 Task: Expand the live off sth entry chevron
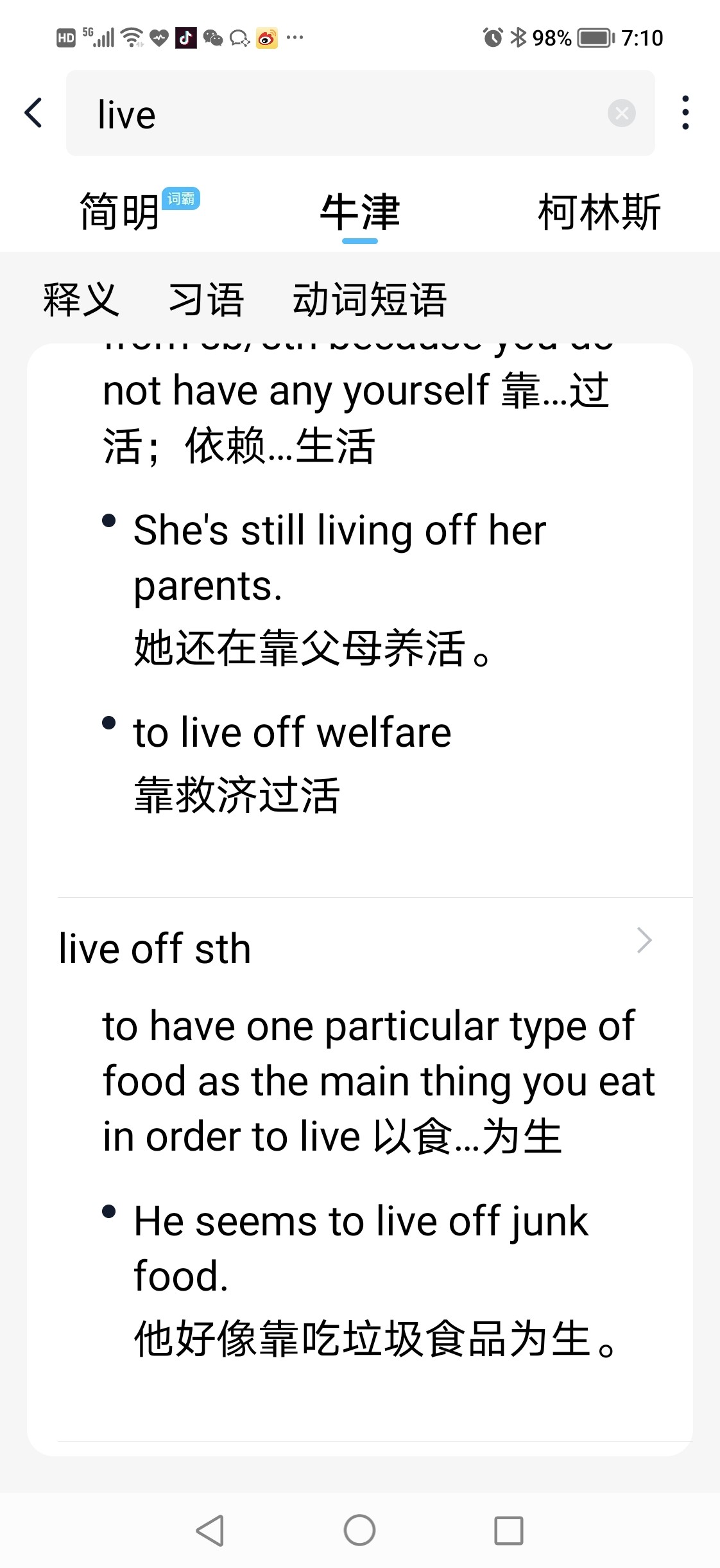(644, 941)
